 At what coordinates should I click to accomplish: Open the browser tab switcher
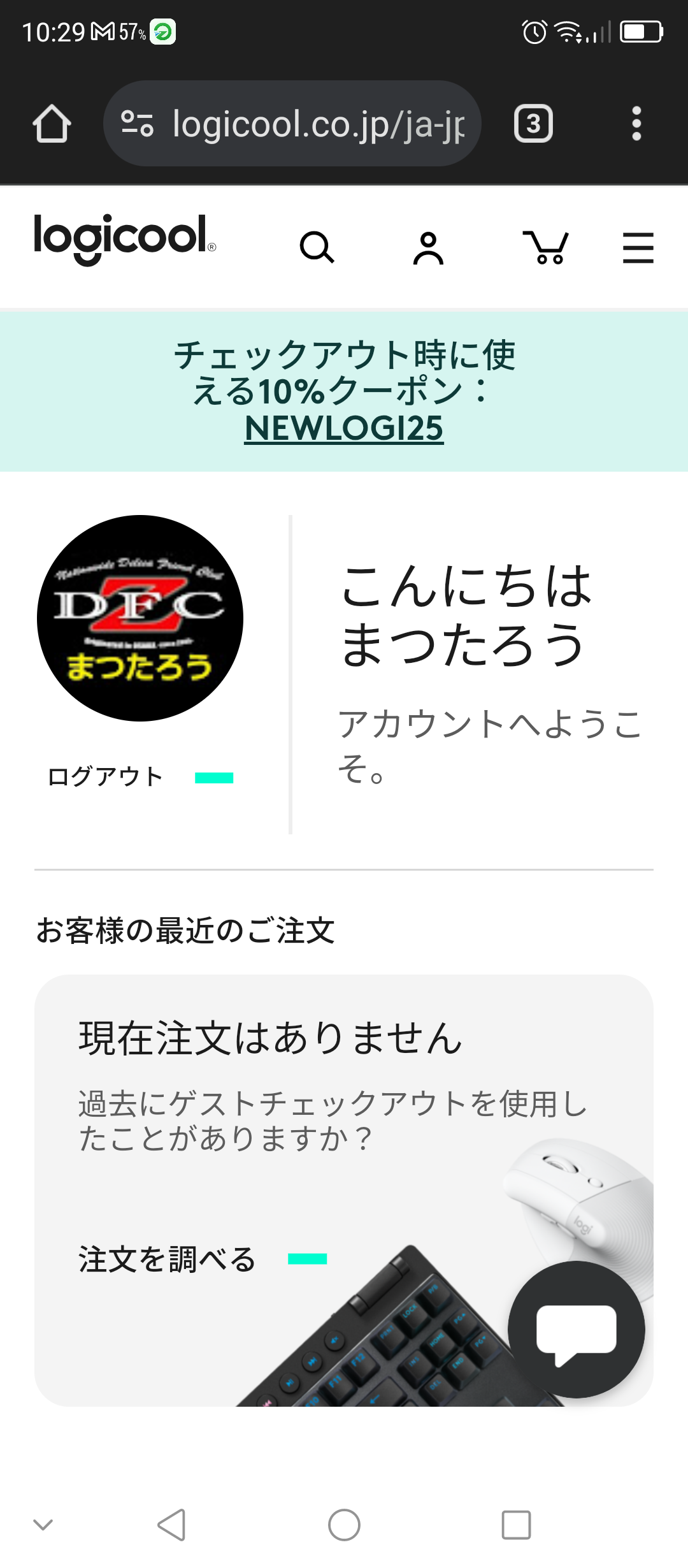533,124
